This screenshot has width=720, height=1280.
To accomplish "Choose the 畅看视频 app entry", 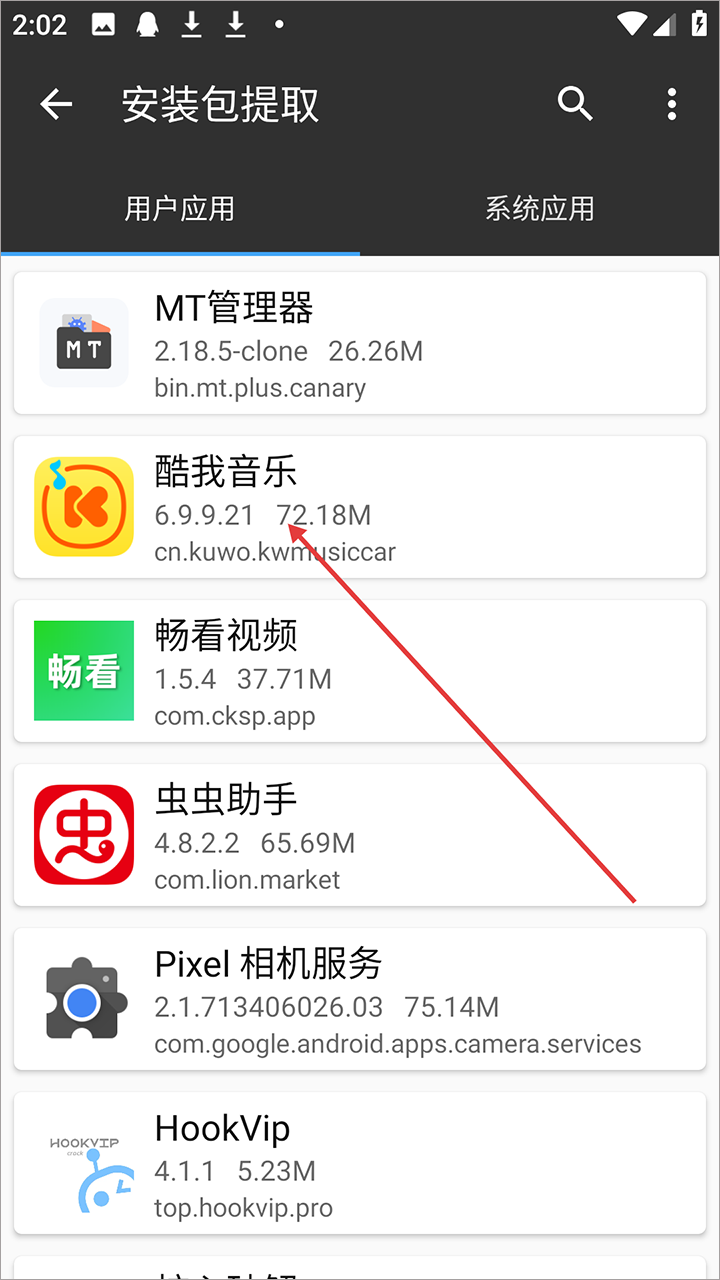I will point(360,671).
